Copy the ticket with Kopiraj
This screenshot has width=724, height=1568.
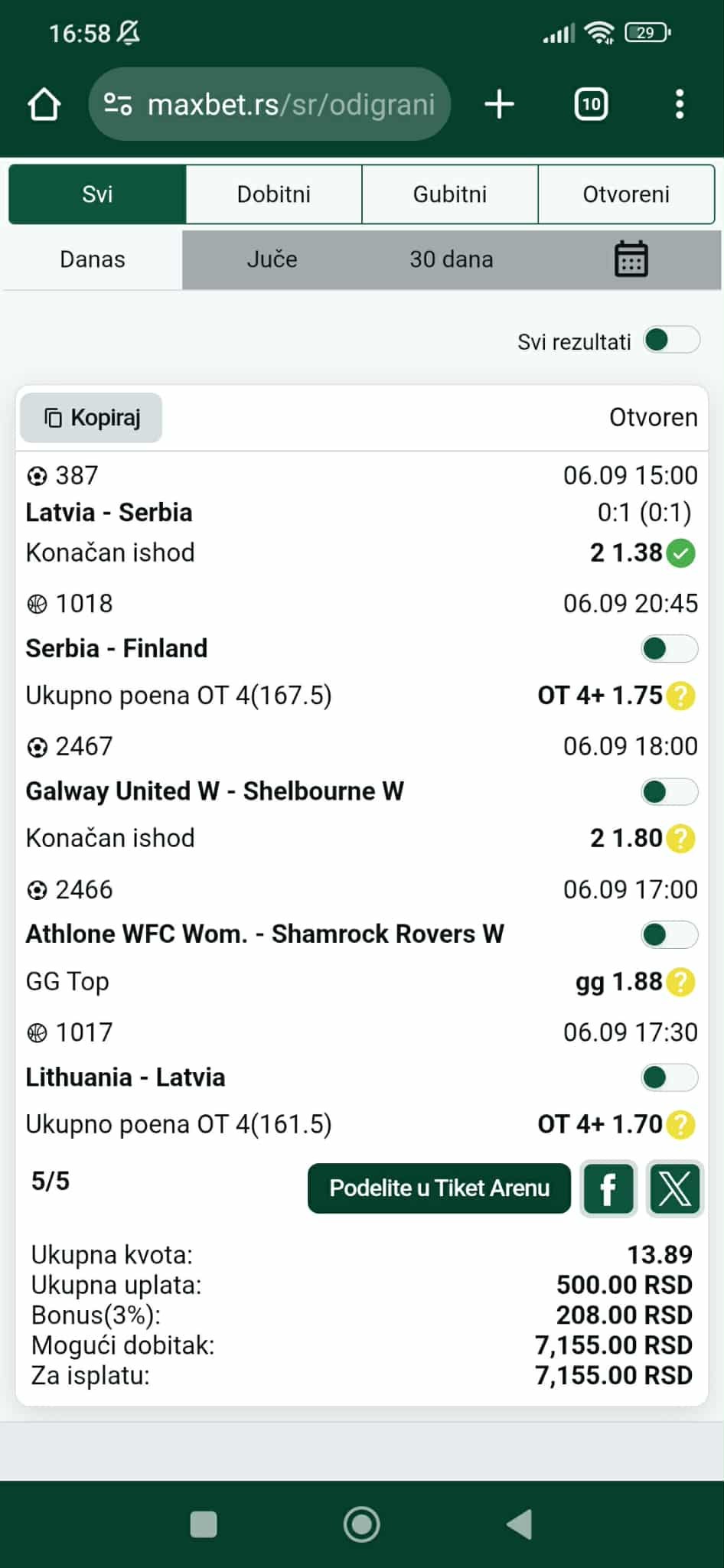[x=91, y=418]
